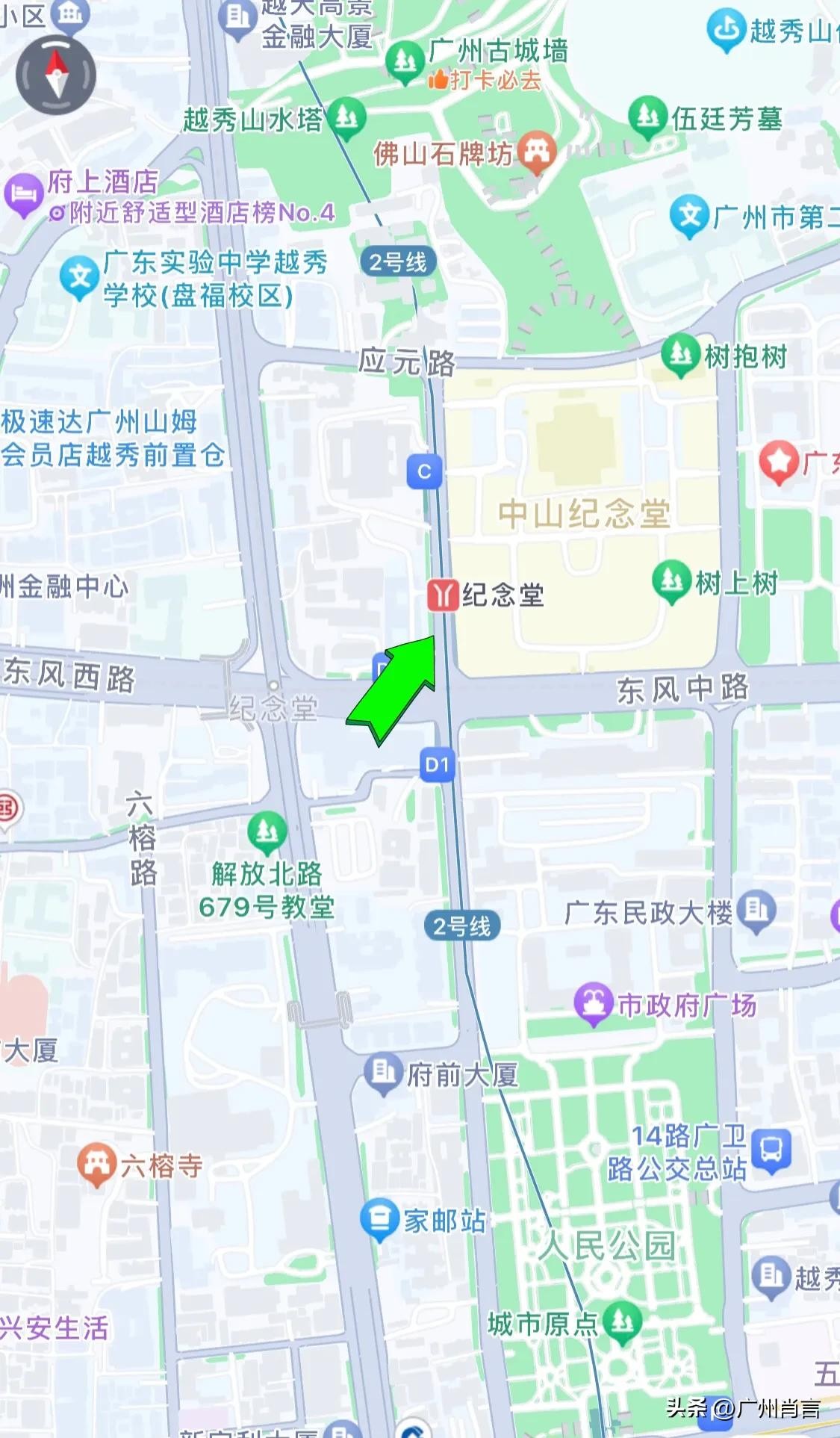Viewport: 840px width, 1438px height.
Task: Tap the 越秀山水塔 marker
Action: click(x=346, y=117)
